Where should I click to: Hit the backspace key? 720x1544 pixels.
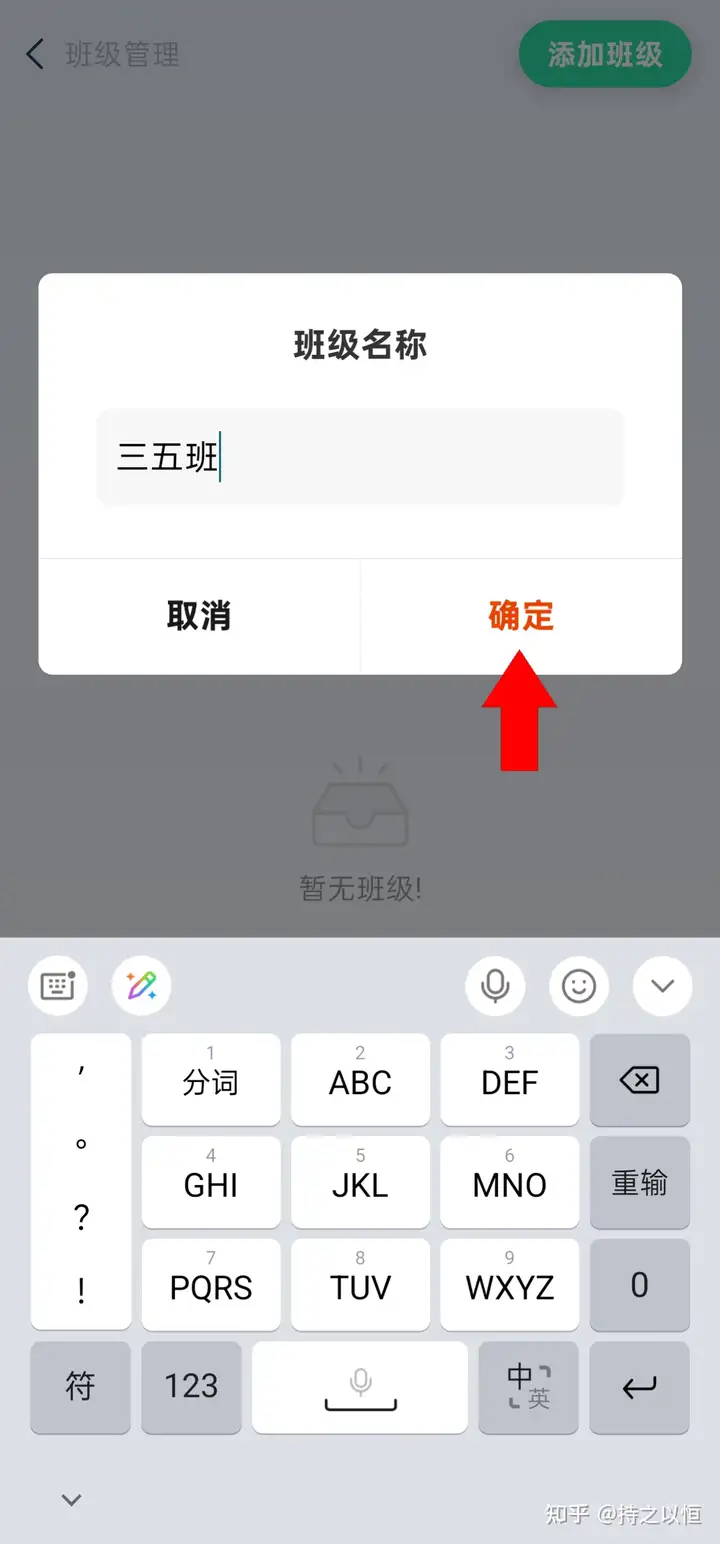[x=640, y=1080]
